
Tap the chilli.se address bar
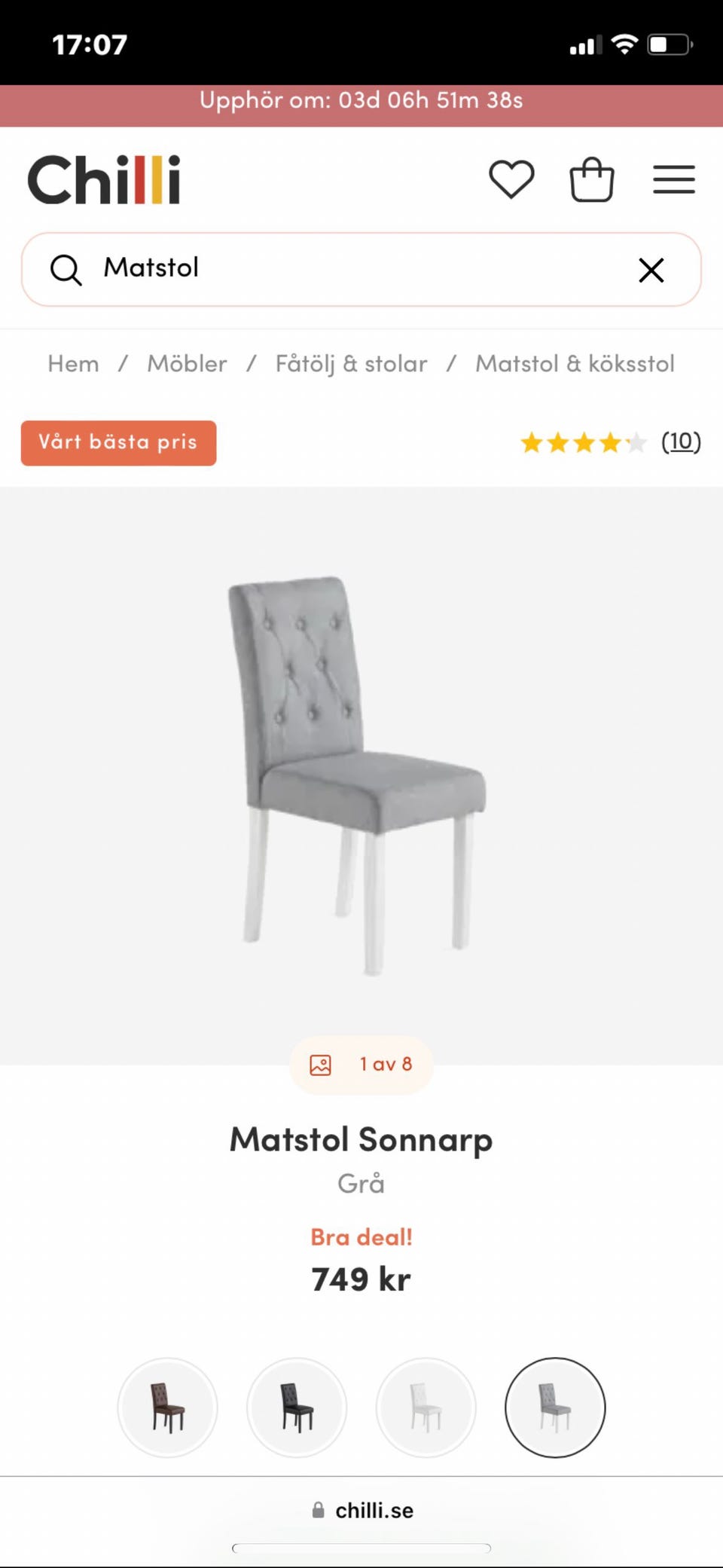coord(363,1510)
